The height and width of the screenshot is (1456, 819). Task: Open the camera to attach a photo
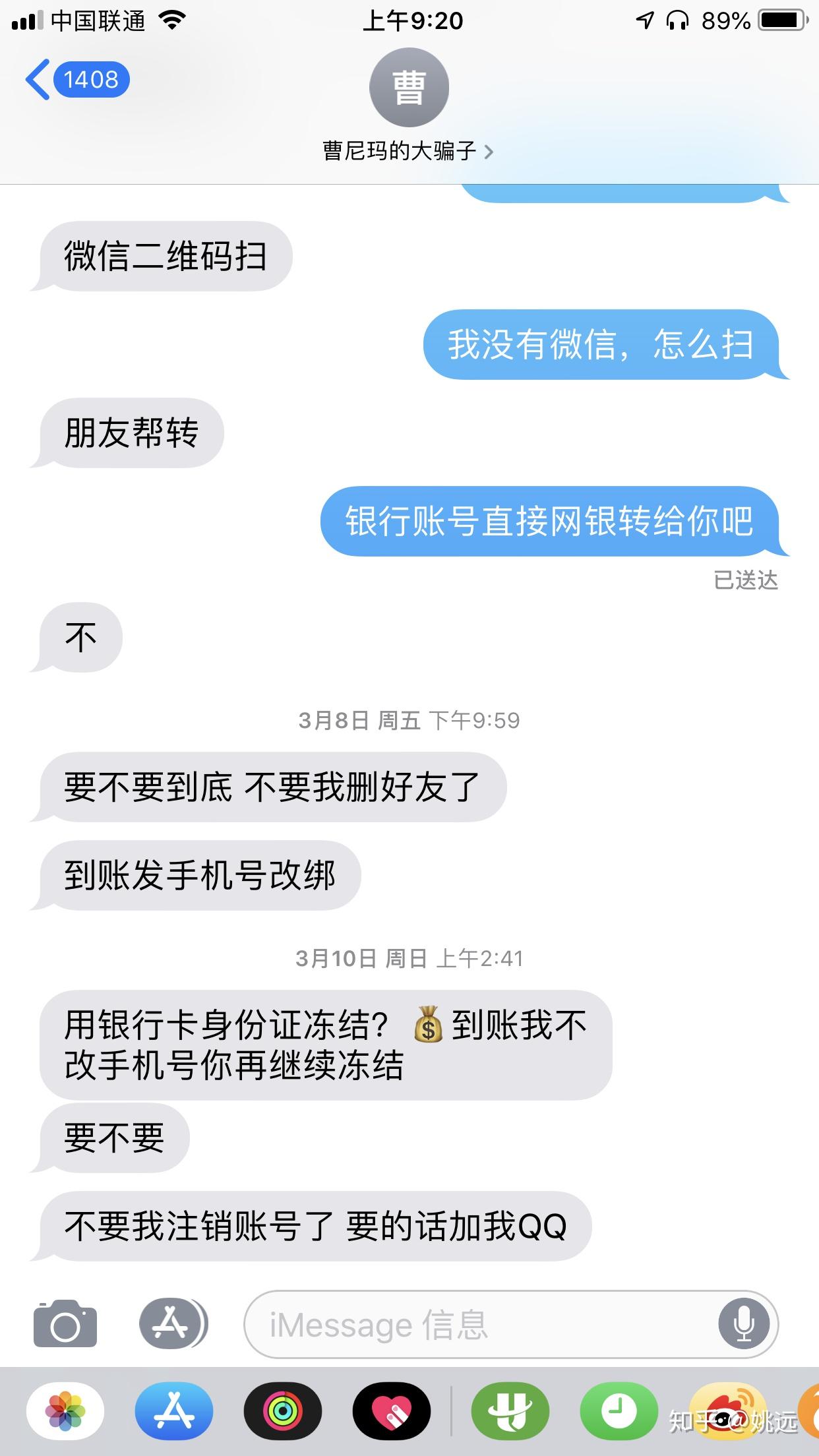click(x=65, y=1323)
